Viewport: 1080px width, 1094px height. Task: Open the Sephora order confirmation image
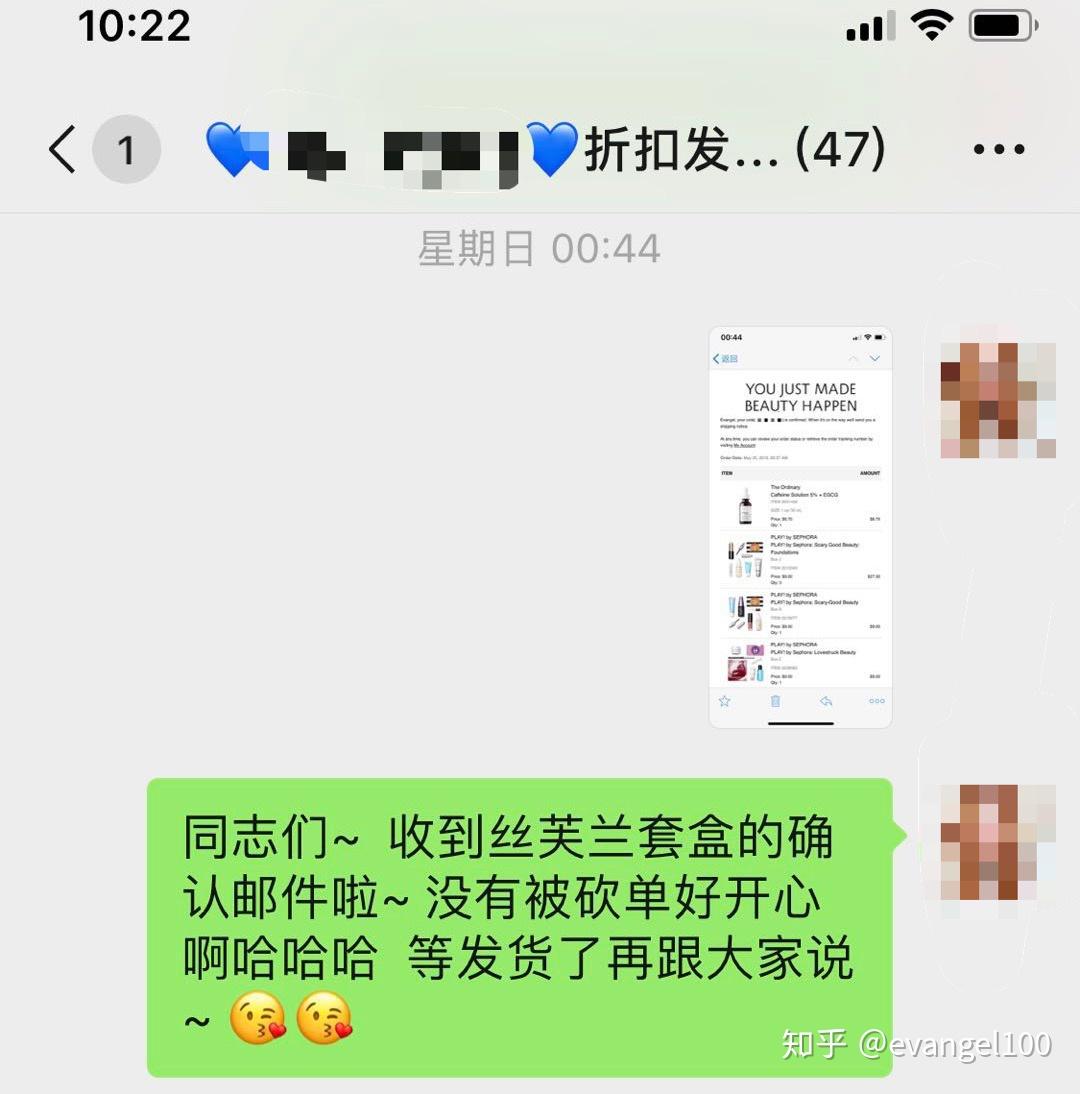point(800,527)
